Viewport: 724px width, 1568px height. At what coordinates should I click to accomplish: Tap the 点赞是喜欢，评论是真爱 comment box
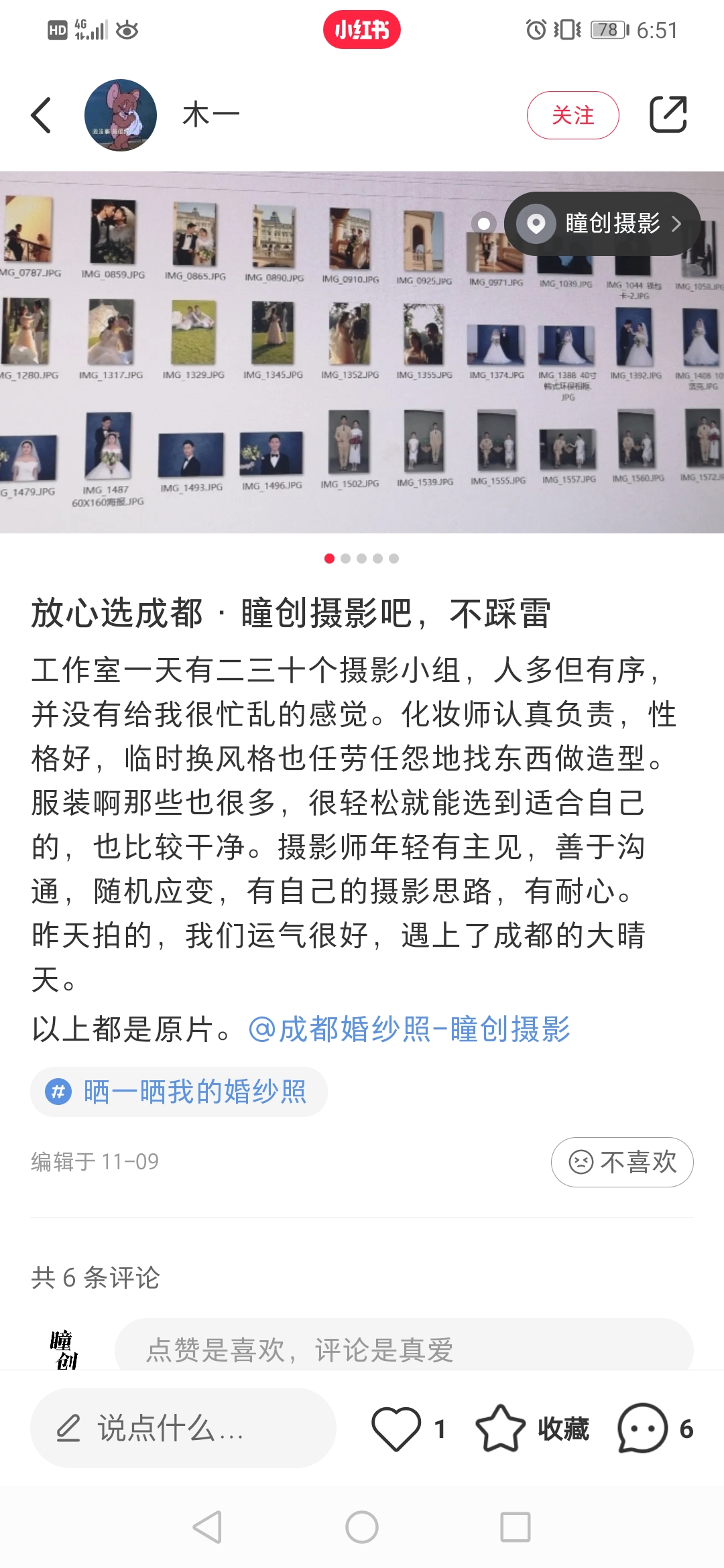pos(402,1348)
